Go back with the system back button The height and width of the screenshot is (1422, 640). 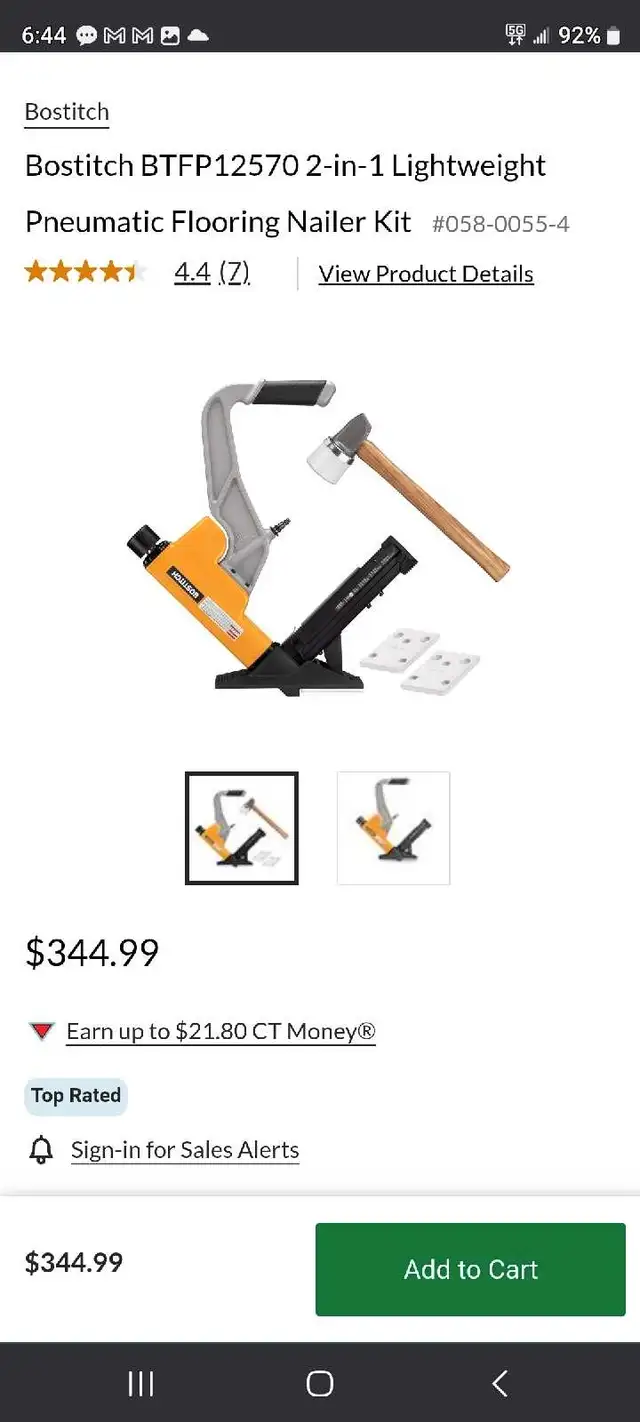(500, 1383)
